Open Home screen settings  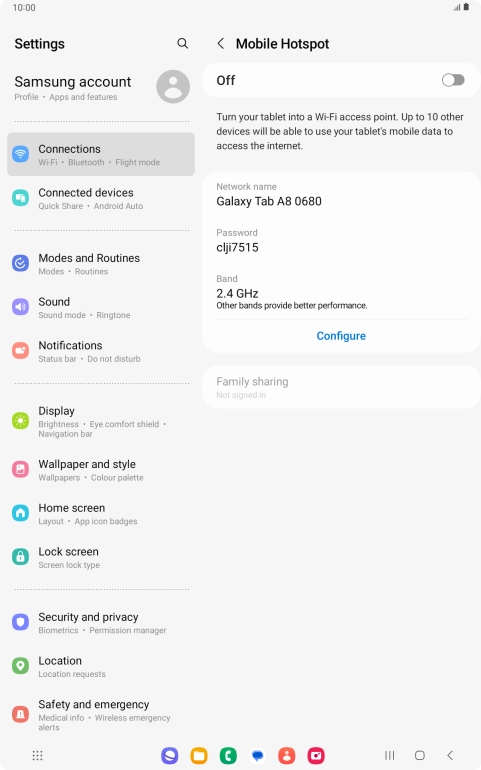coord(101,514)
